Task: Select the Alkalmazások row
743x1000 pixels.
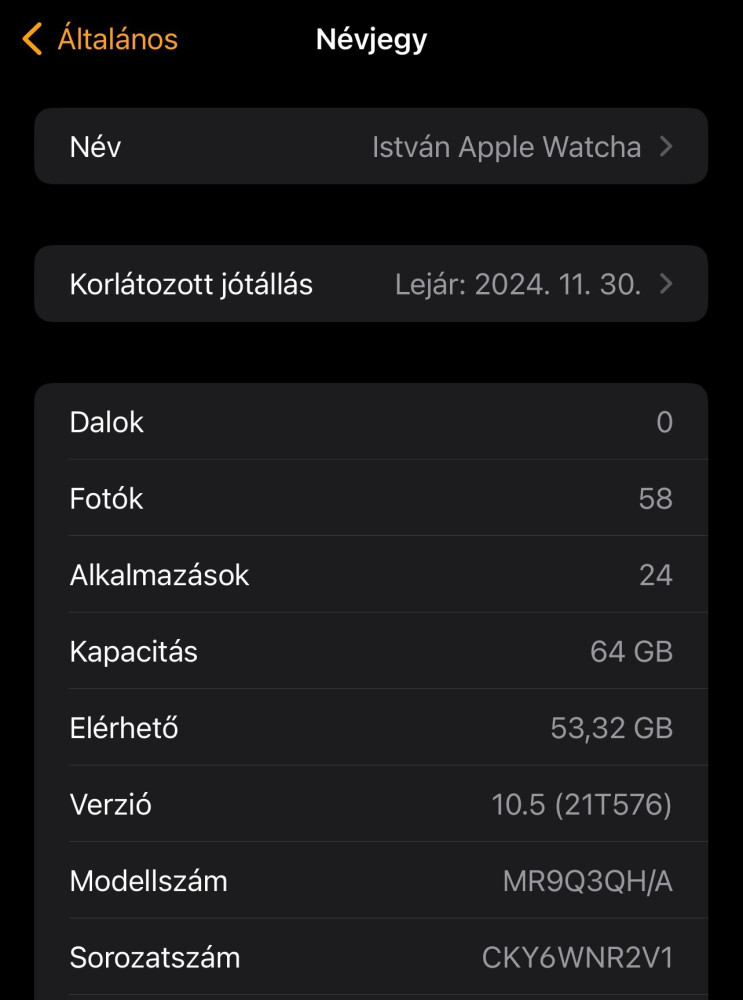Action: (300, 575)
